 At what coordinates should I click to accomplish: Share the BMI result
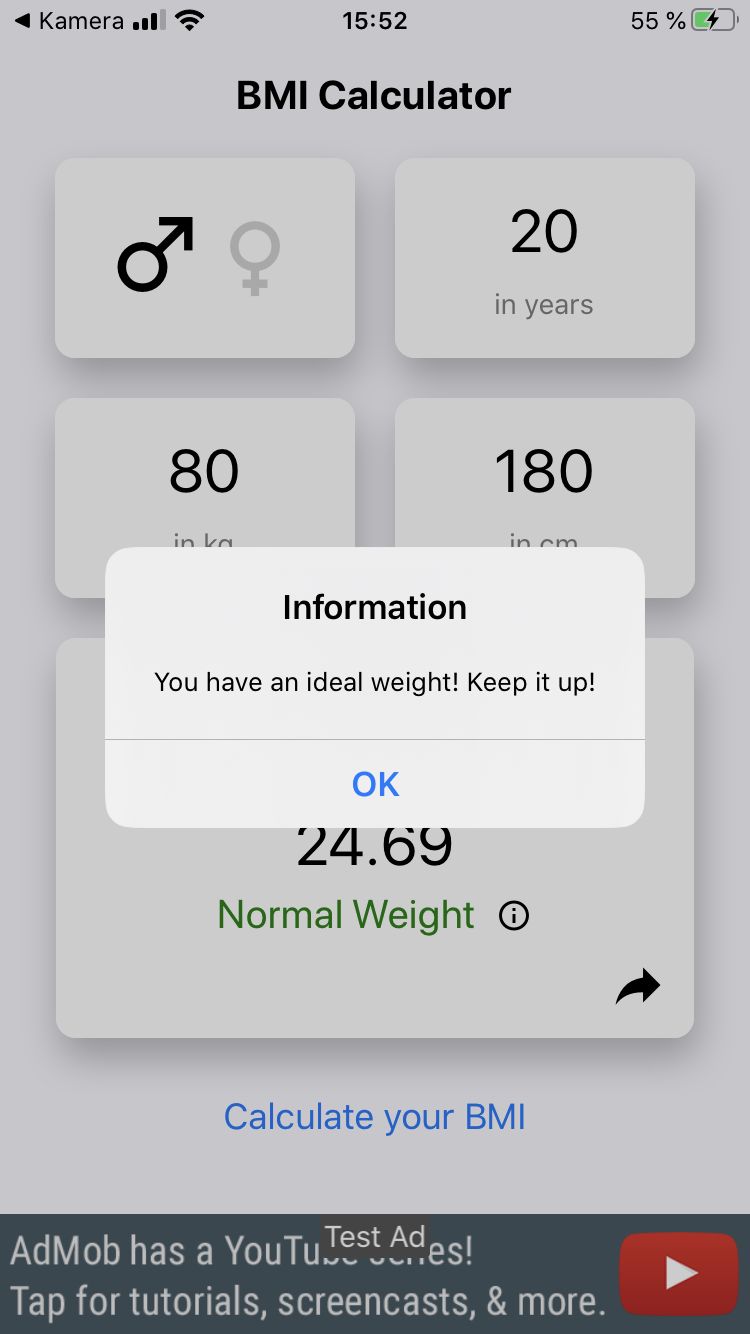tap(638, 987)
